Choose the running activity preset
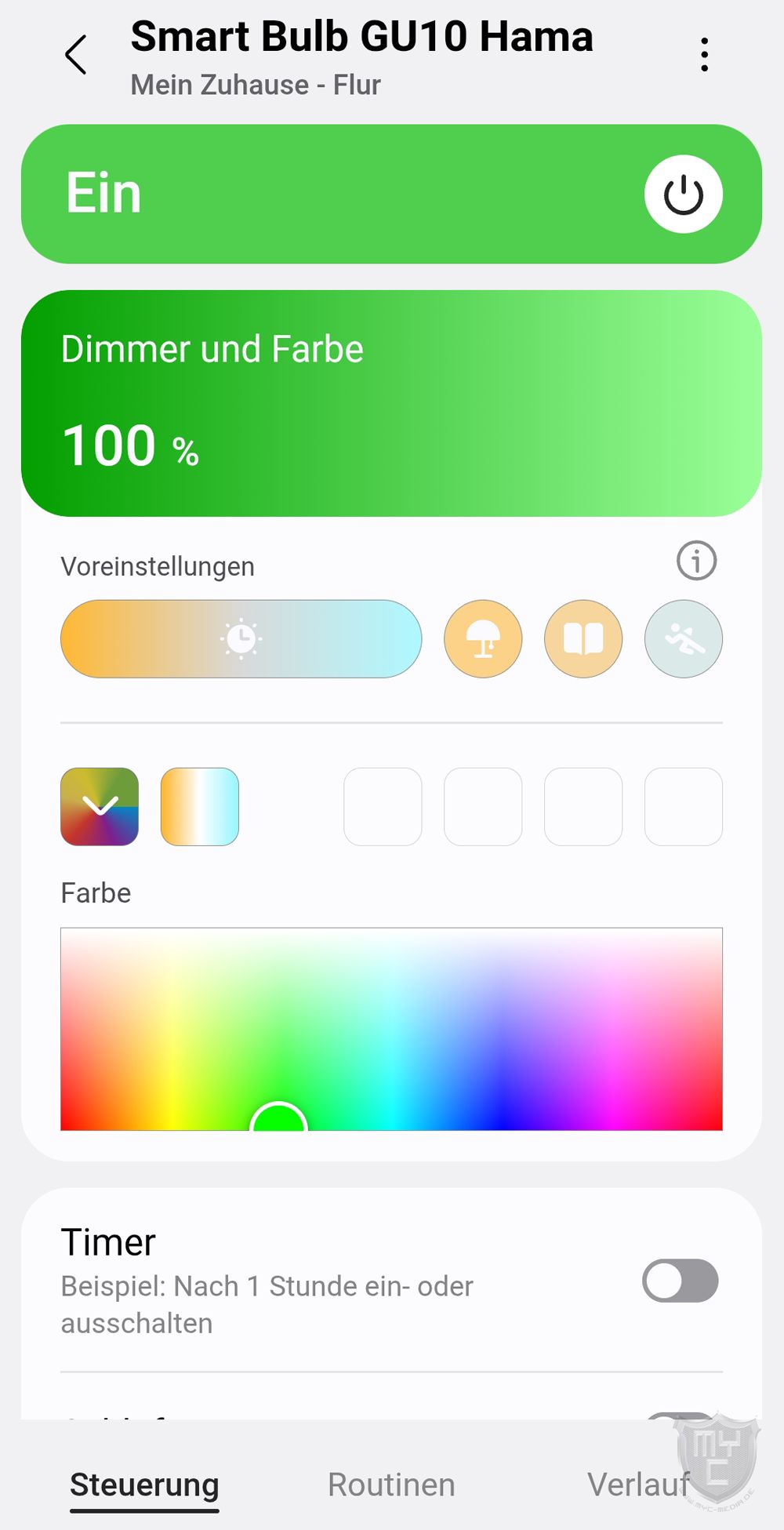Viewport: 784px width, 1530px height. point(683,639)
